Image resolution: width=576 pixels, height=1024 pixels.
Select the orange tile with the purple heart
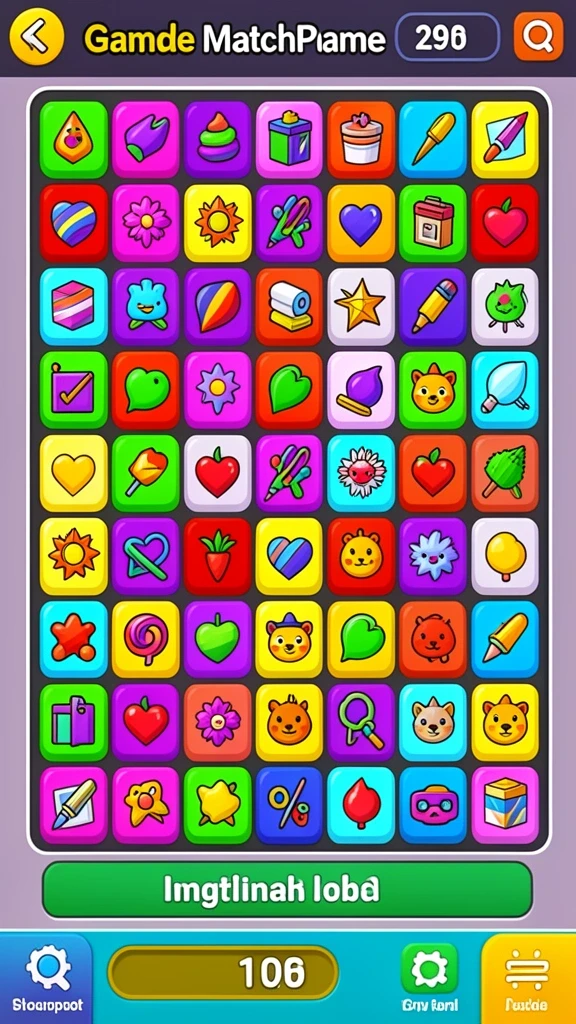click(360, 223)
